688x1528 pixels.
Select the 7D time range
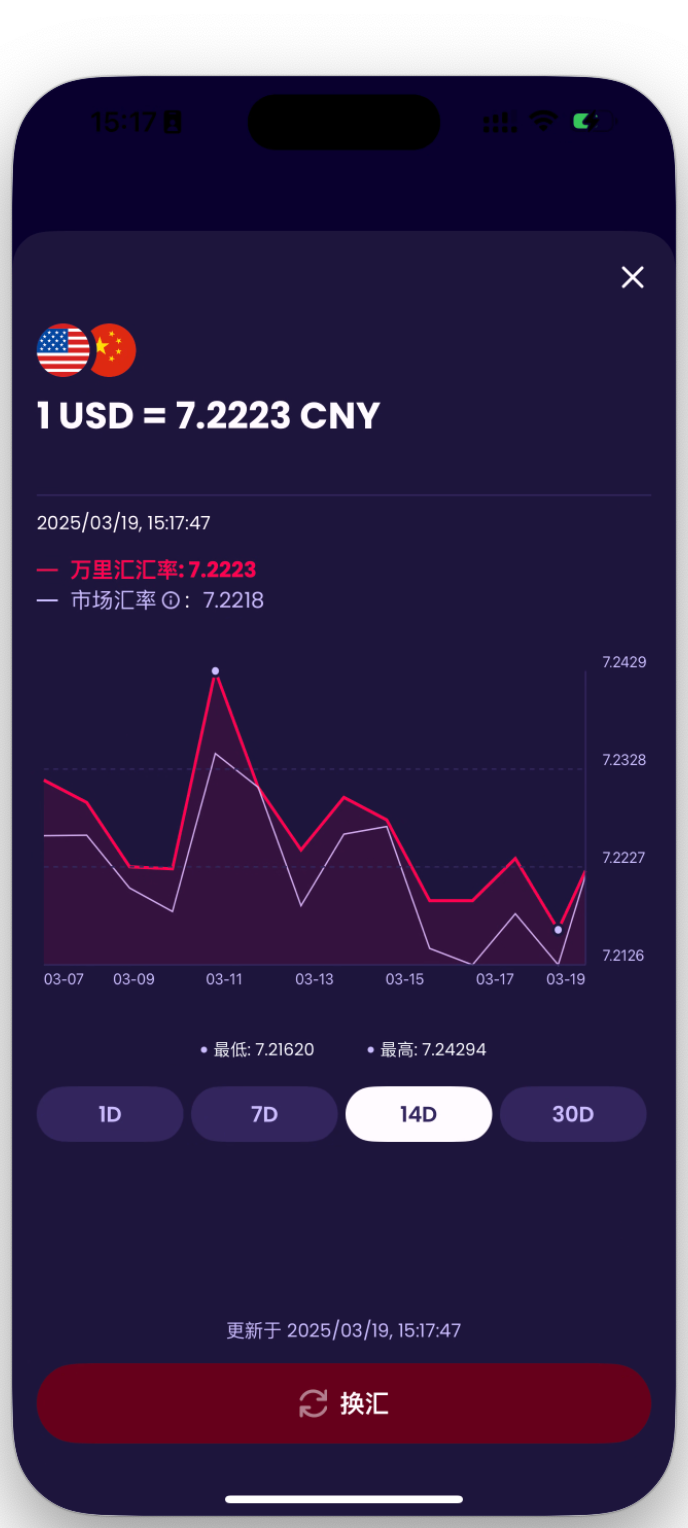point(264,1114)
